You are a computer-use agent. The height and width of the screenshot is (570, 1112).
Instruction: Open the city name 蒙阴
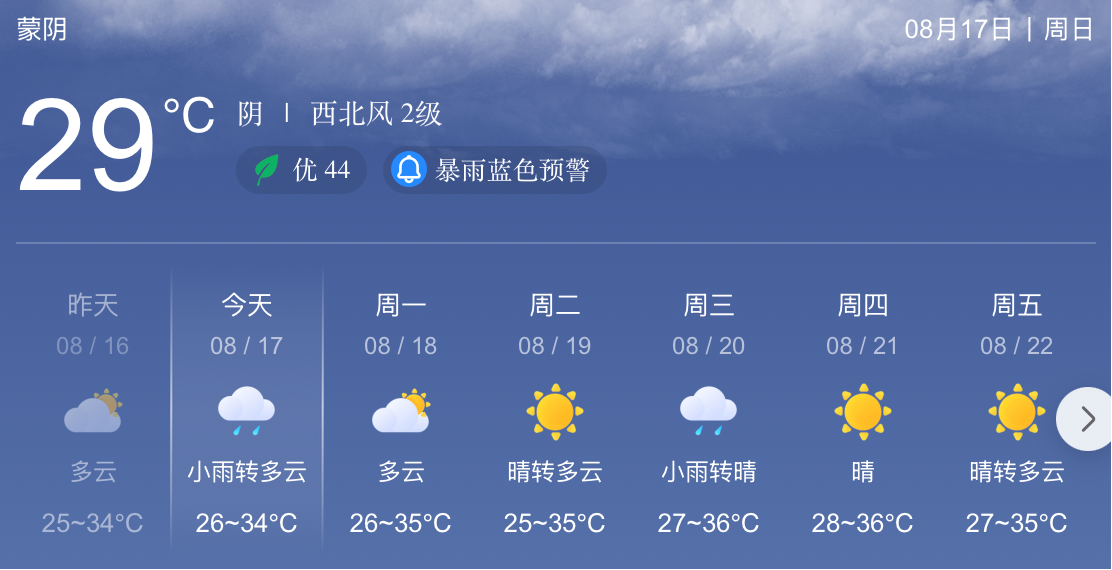pos(42,29)
